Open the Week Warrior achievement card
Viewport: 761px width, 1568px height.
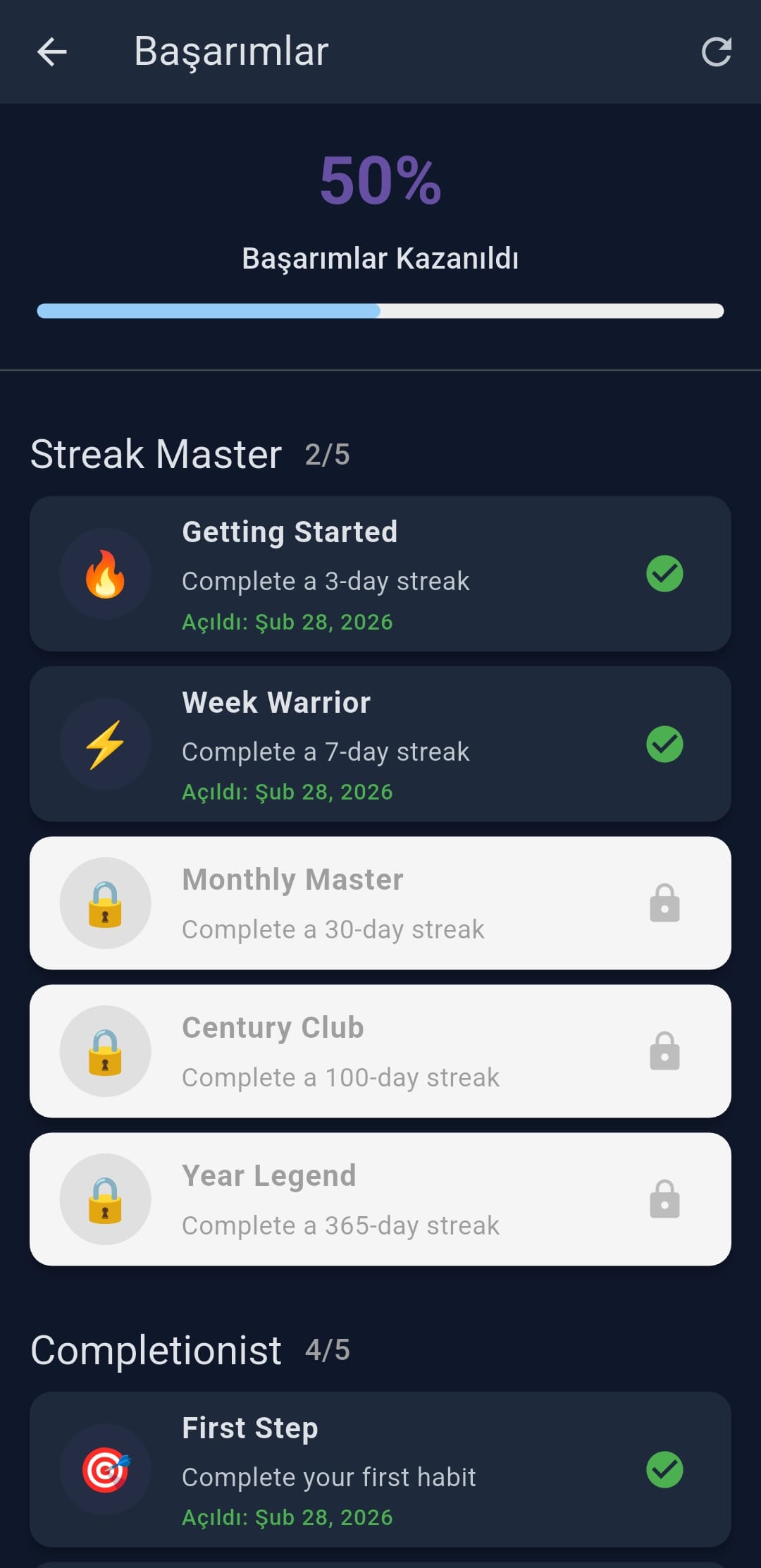click(x=380, y=745)
